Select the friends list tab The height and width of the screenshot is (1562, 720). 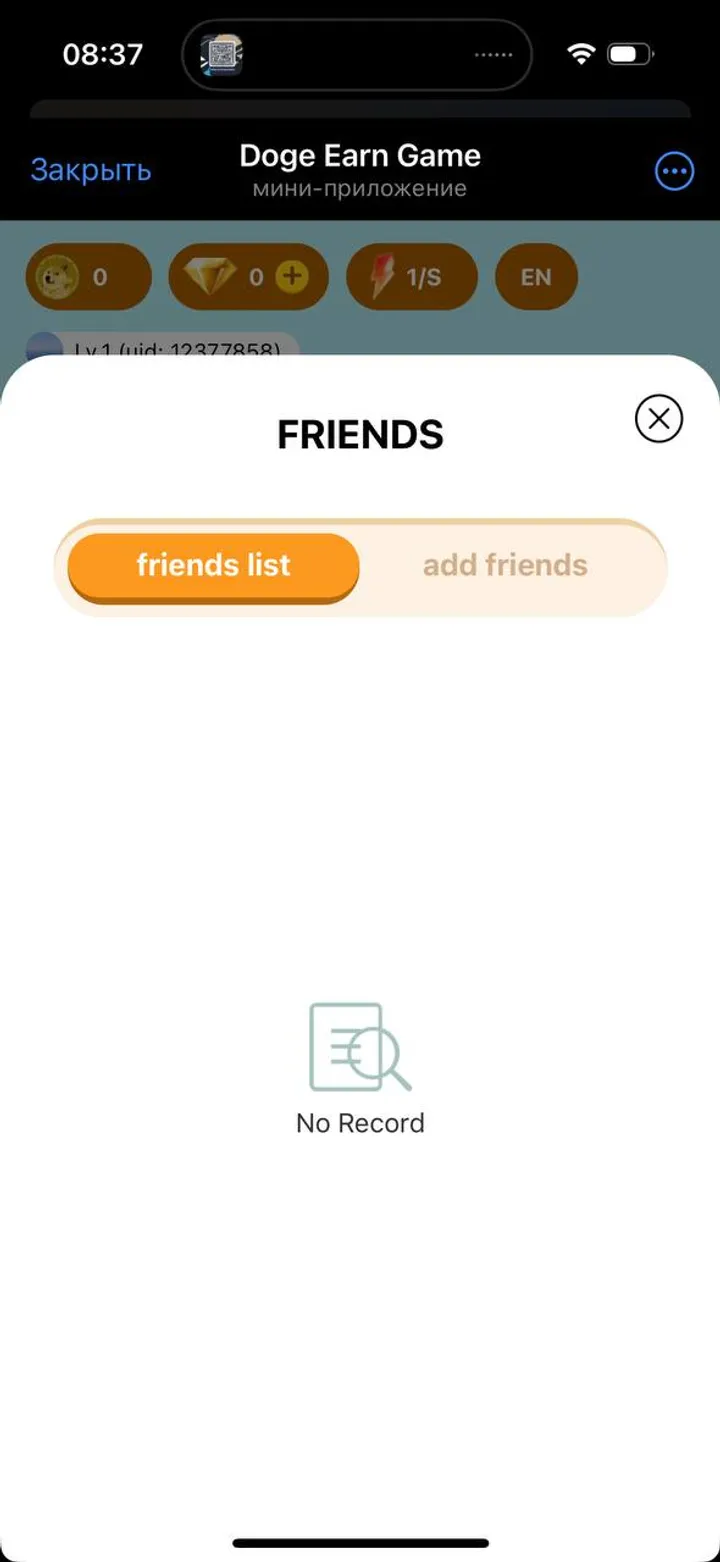(x=213, y=566)
